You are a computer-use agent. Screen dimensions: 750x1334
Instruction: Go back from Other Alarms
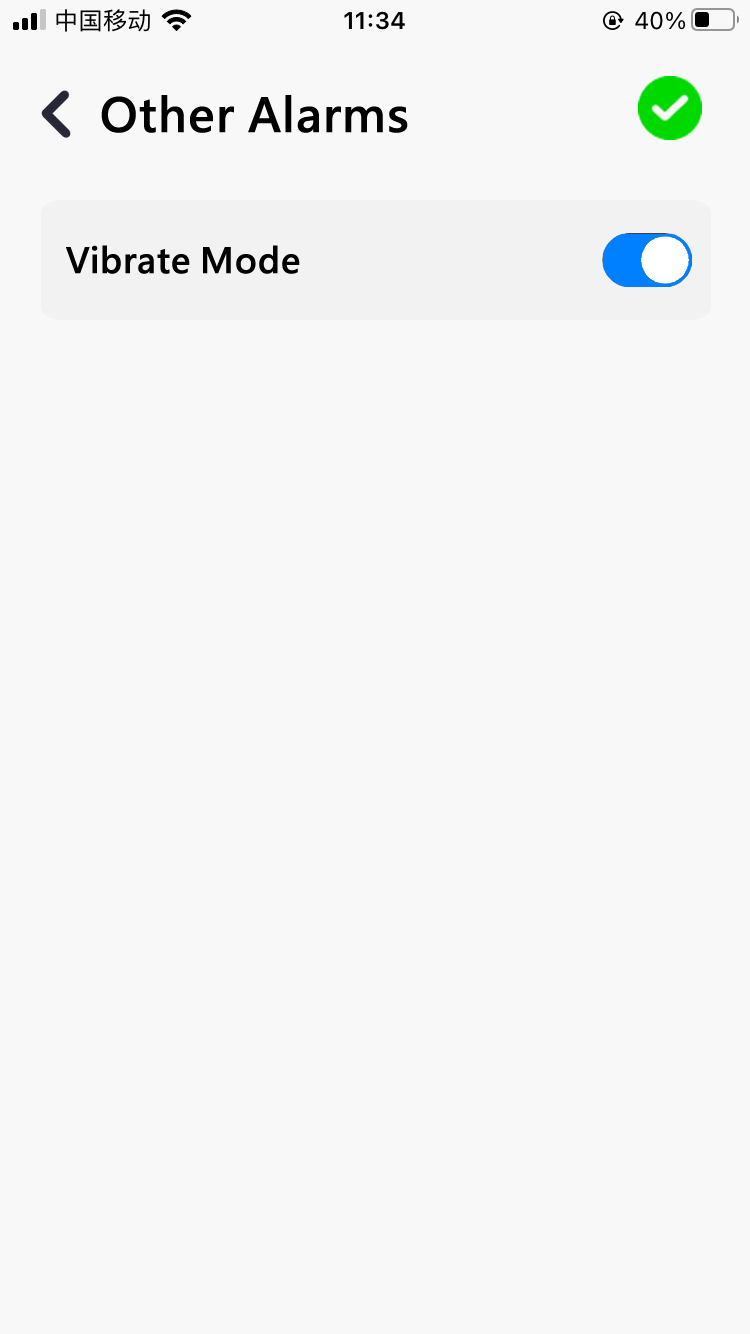tap(57, 114)
